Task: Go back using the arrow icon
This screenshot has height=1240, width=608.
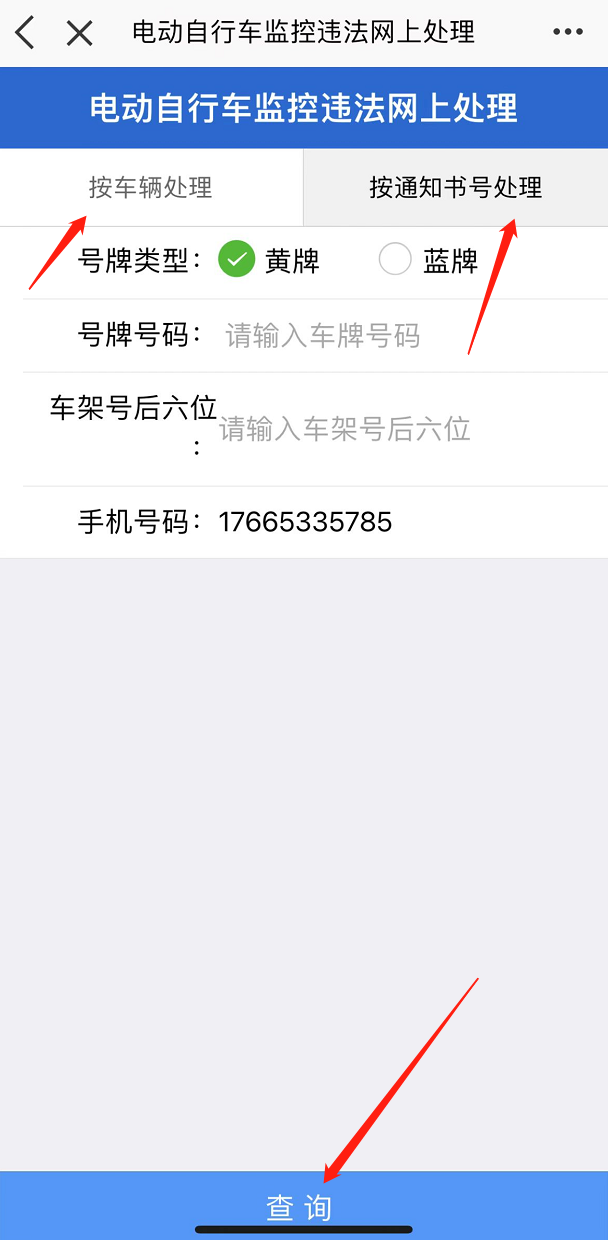Action: click(26, 33)
